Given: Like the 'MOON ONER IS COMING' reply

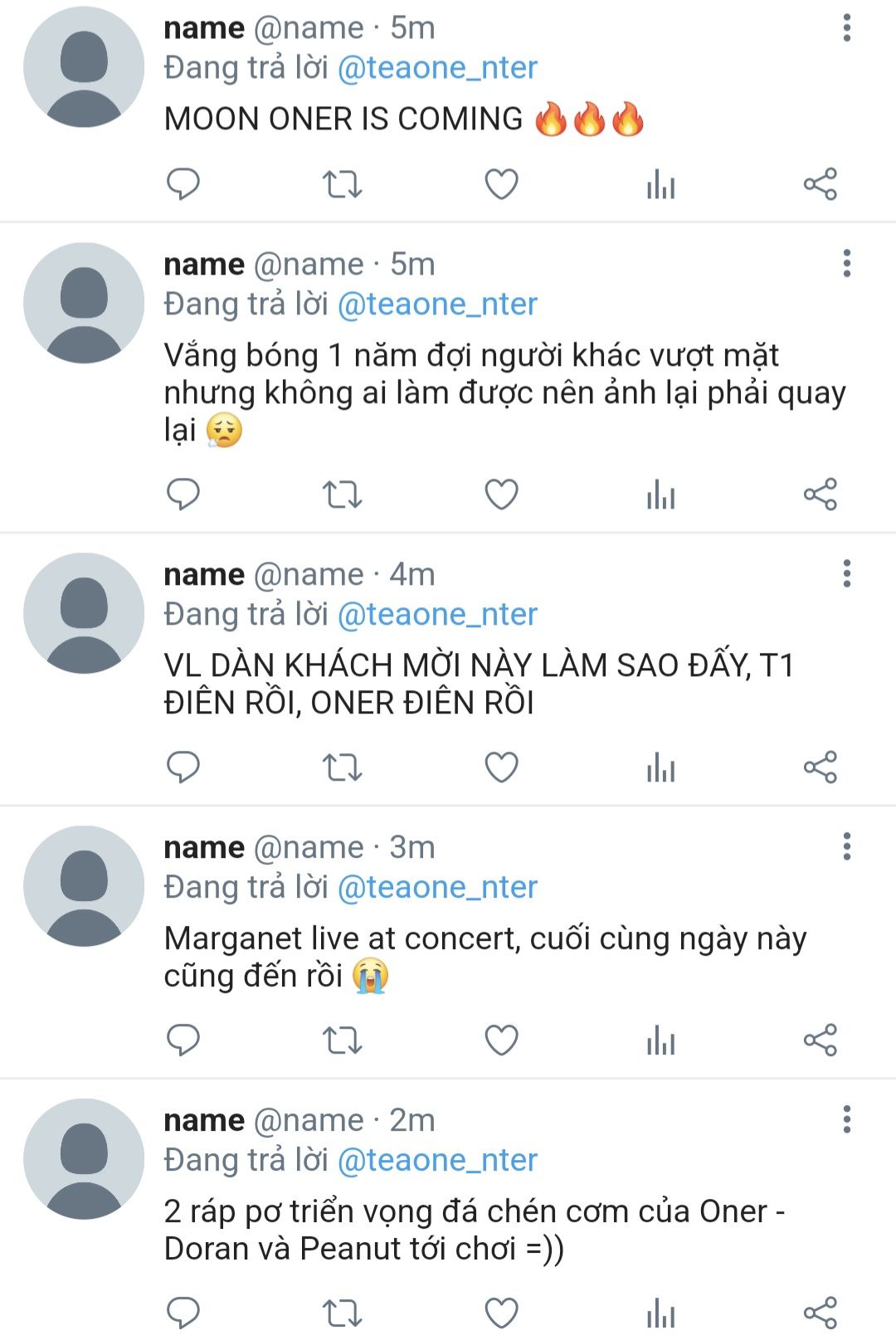Looking at the screenshot, I should [501, 183].
